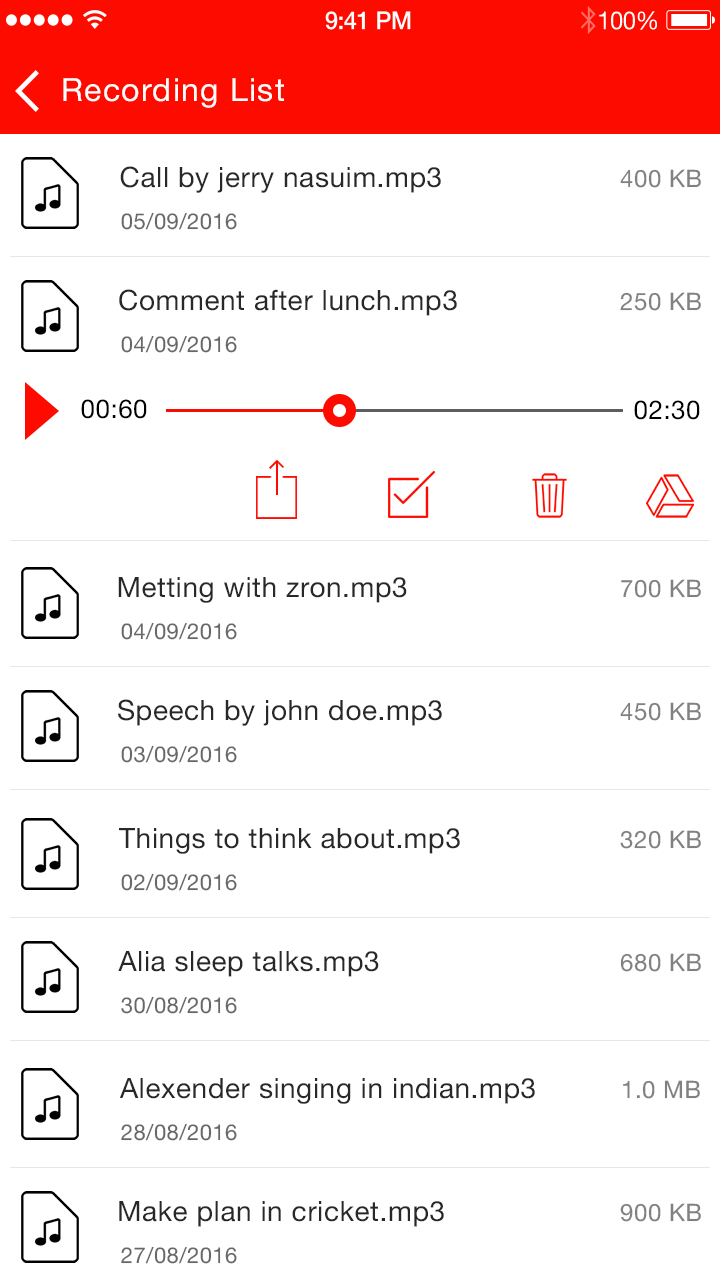Delete the Comment after lunch recording
This screenshot has width=720, height=1280.
point(549,495)
